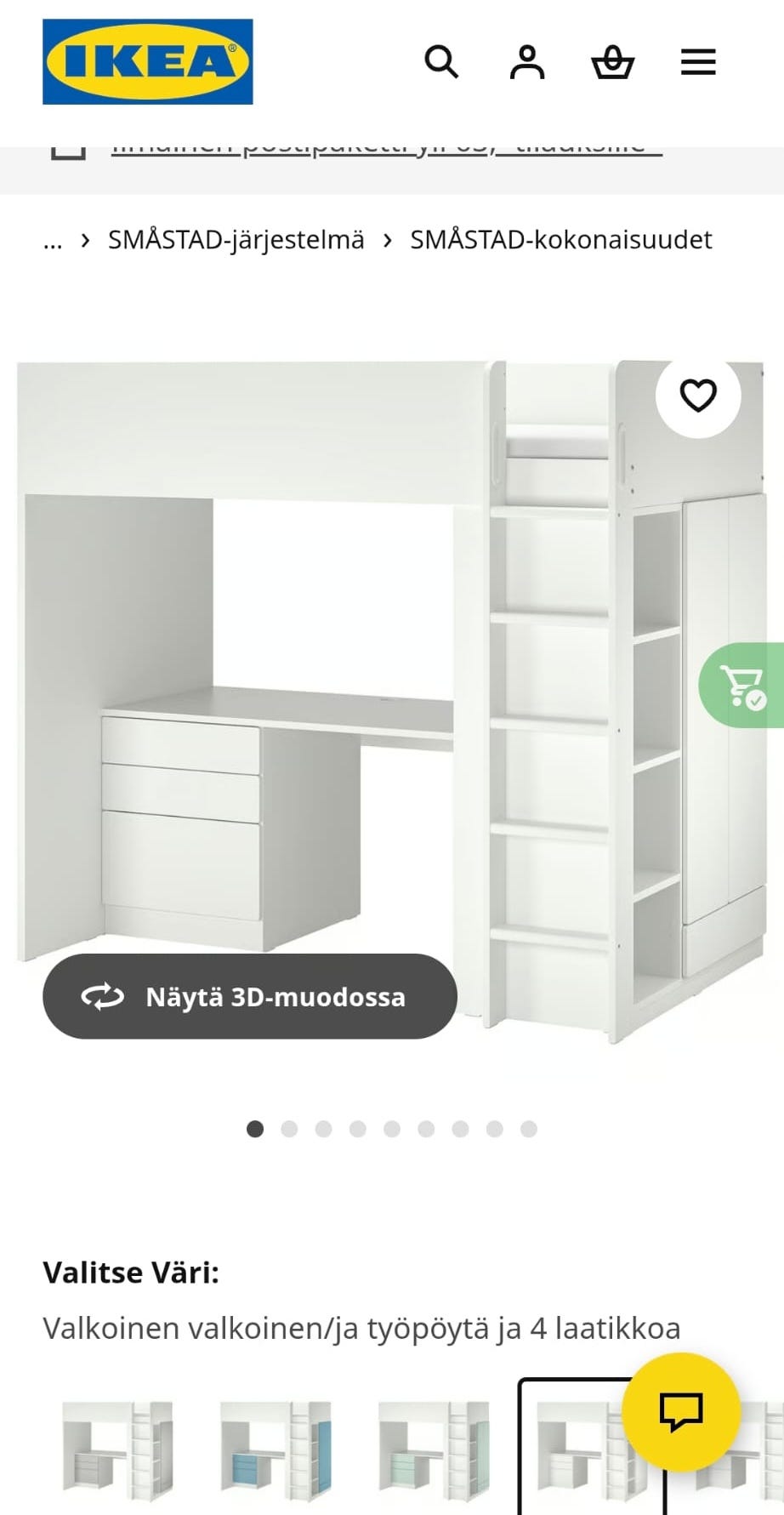Open the shopping cart icon
This screenshot has width=784, height=1515.
coord(613,61)
